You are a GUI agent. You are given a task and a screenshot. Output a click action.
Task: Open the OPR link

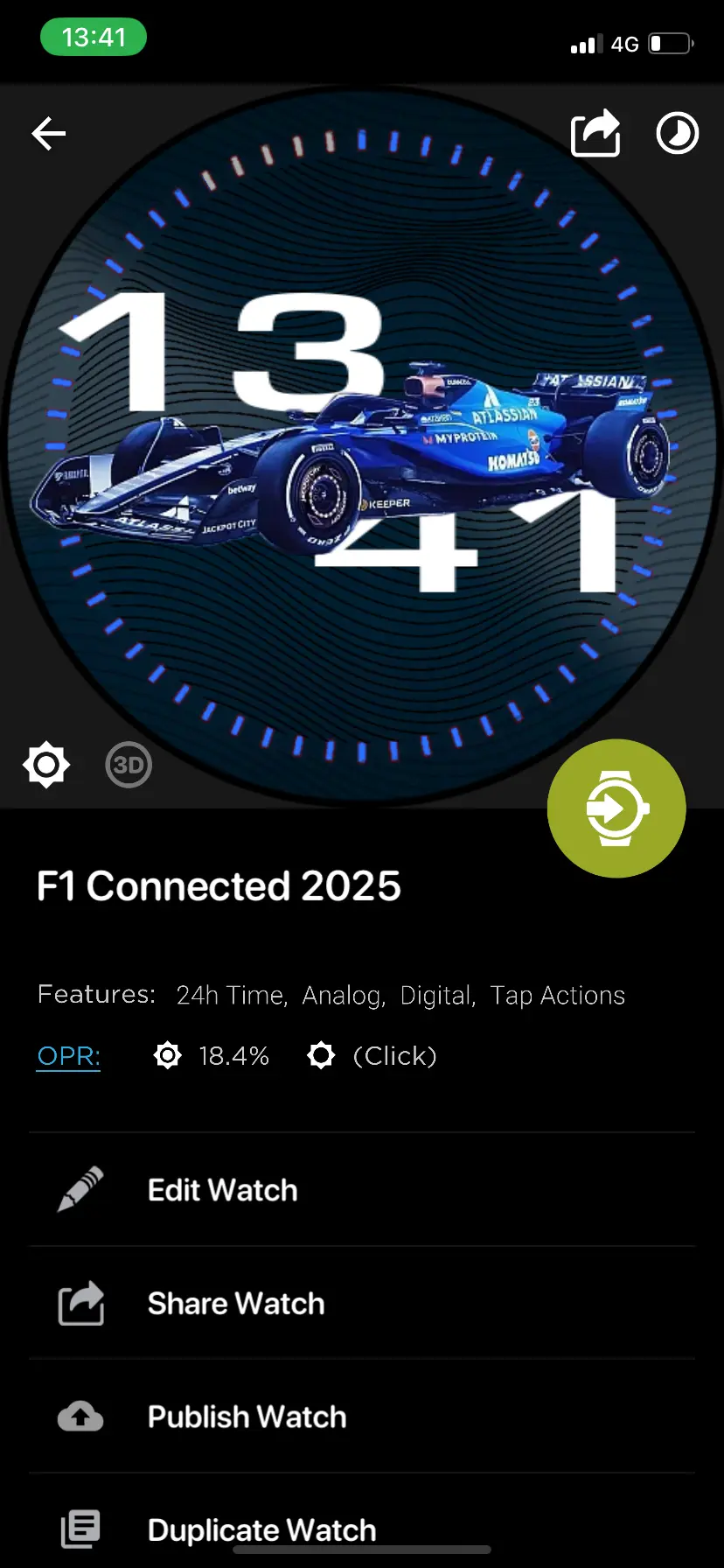(68, 1056)
